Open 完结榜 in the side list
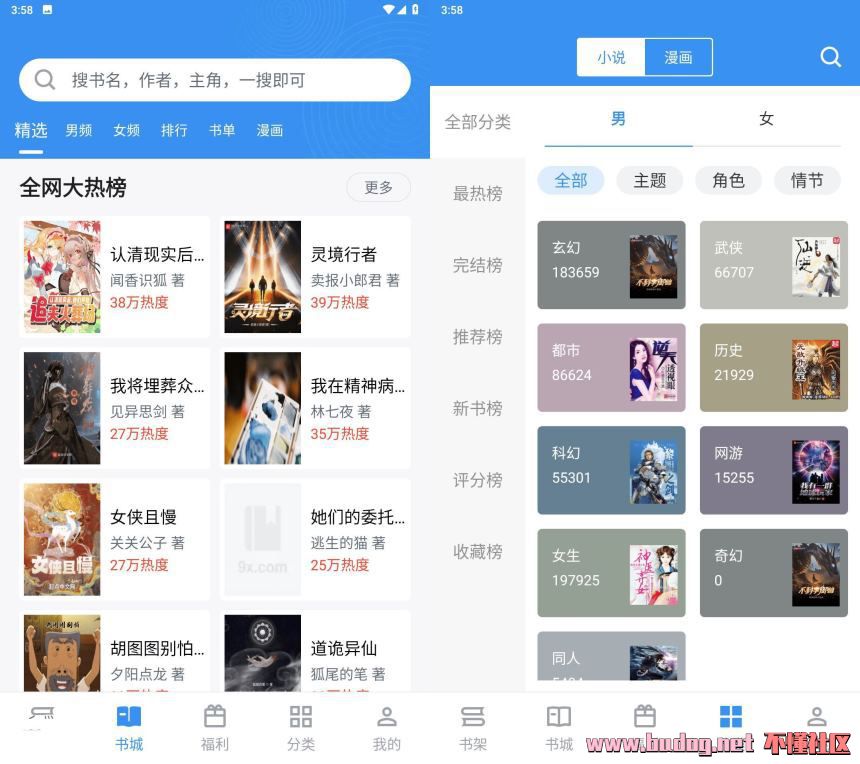860x764 pixels. coord(477,265)
